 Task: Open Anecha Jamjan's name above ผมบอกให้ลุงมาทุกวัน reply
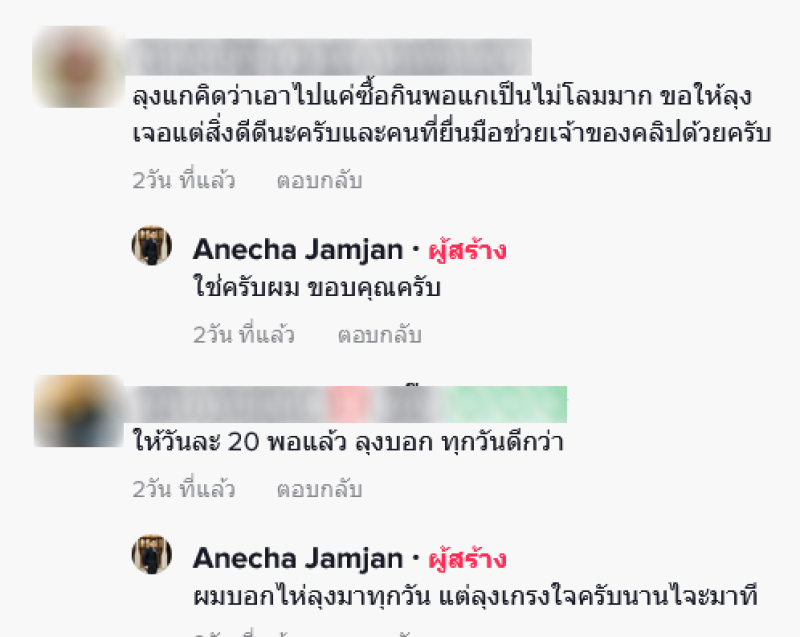click(298, 558)
